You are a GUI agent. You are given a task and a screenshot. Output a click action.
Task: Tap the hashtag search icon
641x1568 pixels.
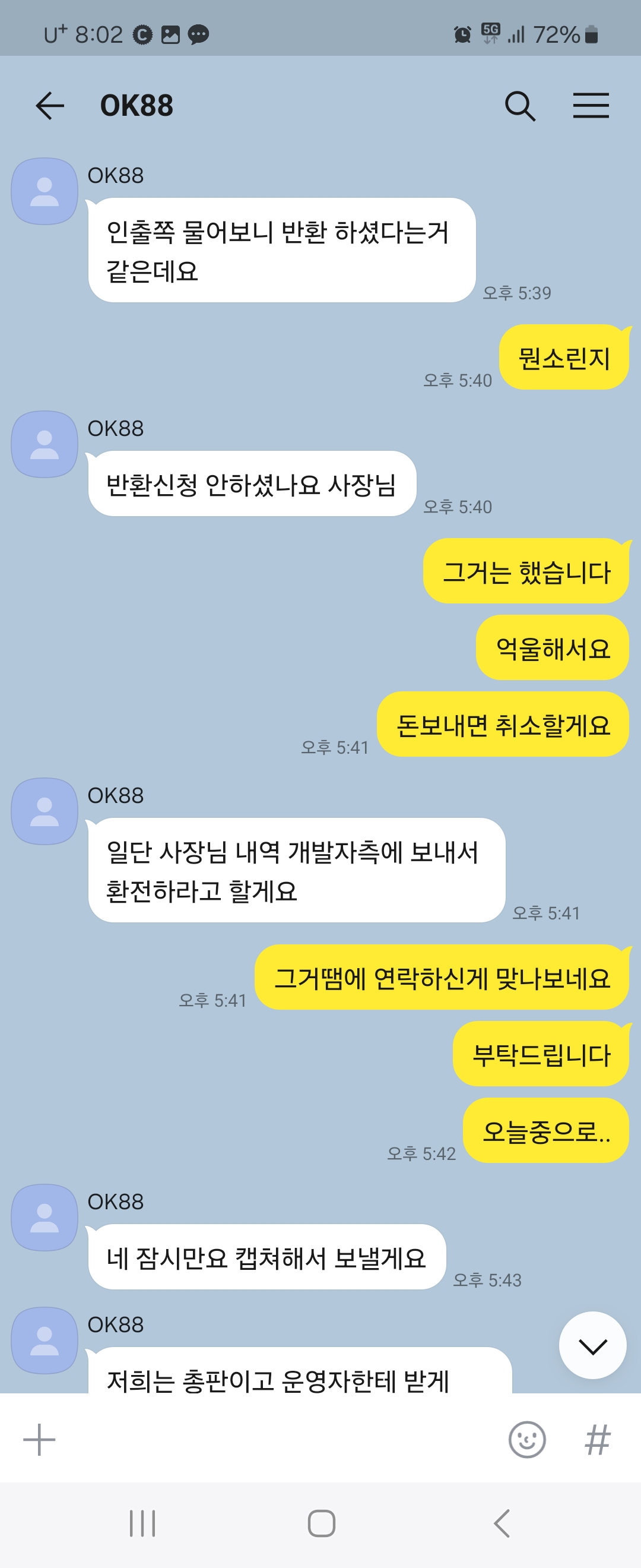596,1440
